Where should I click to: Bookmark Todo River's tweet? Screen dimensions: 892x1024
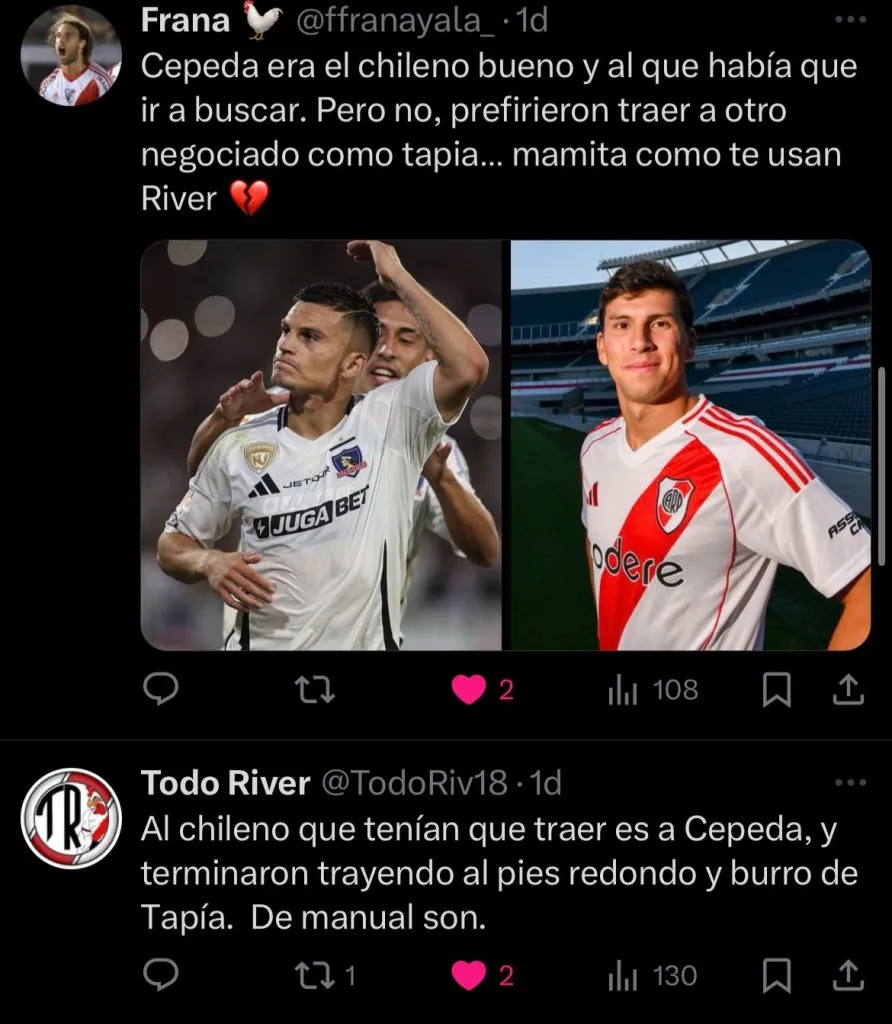click(x=777, y=974)
